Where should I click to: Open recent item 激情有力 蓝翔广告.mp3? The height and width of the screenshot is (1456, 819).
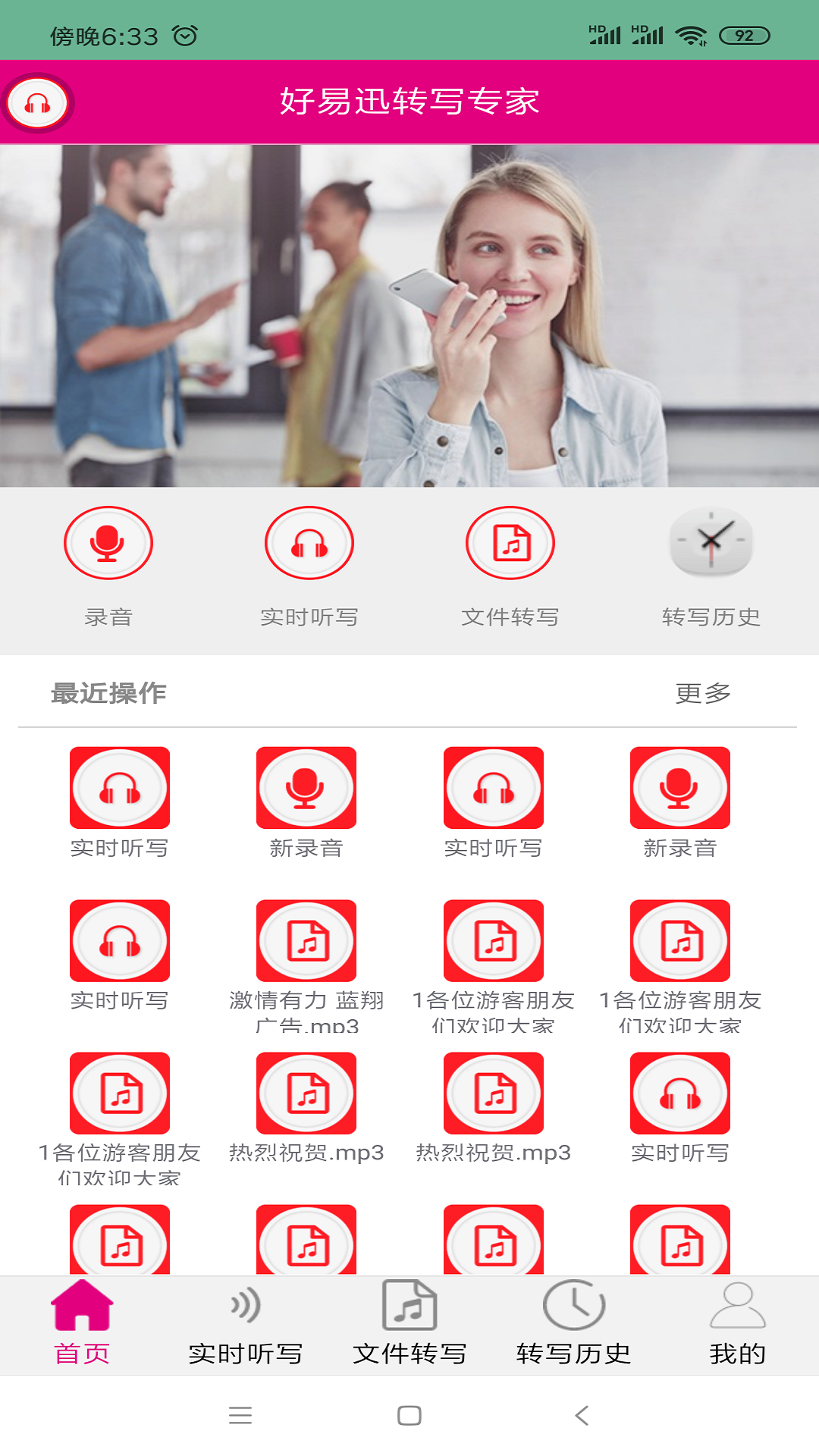click(306, 941)
